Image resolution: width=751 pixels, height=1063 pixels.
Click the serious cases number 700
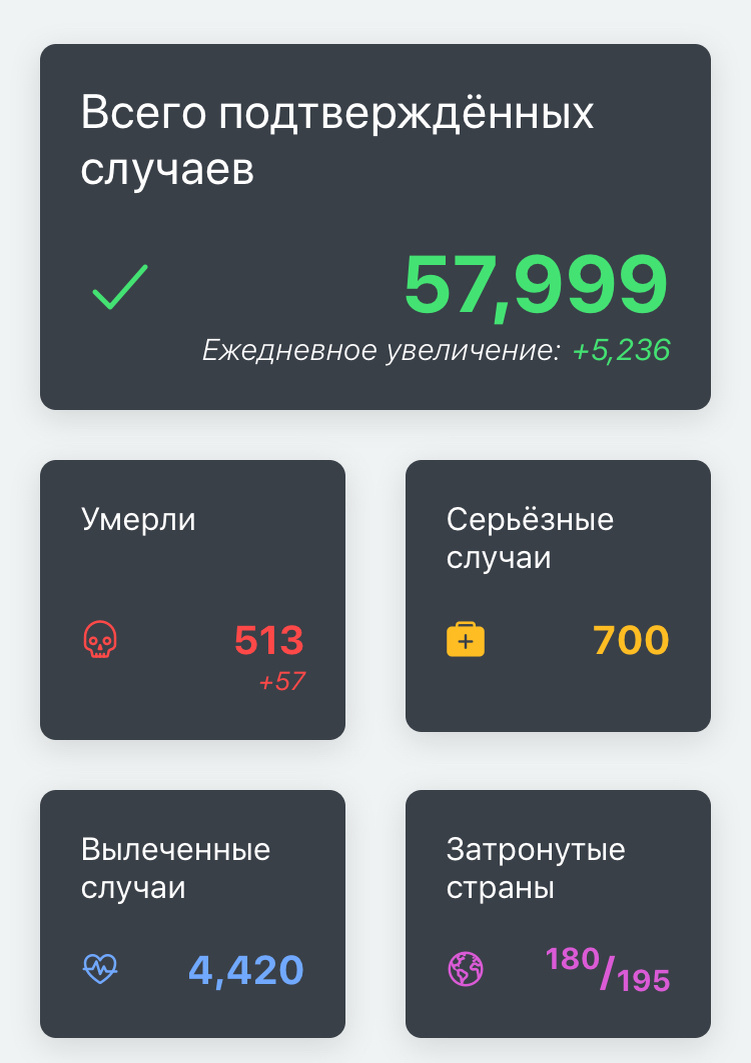click(x=631, y=639)
